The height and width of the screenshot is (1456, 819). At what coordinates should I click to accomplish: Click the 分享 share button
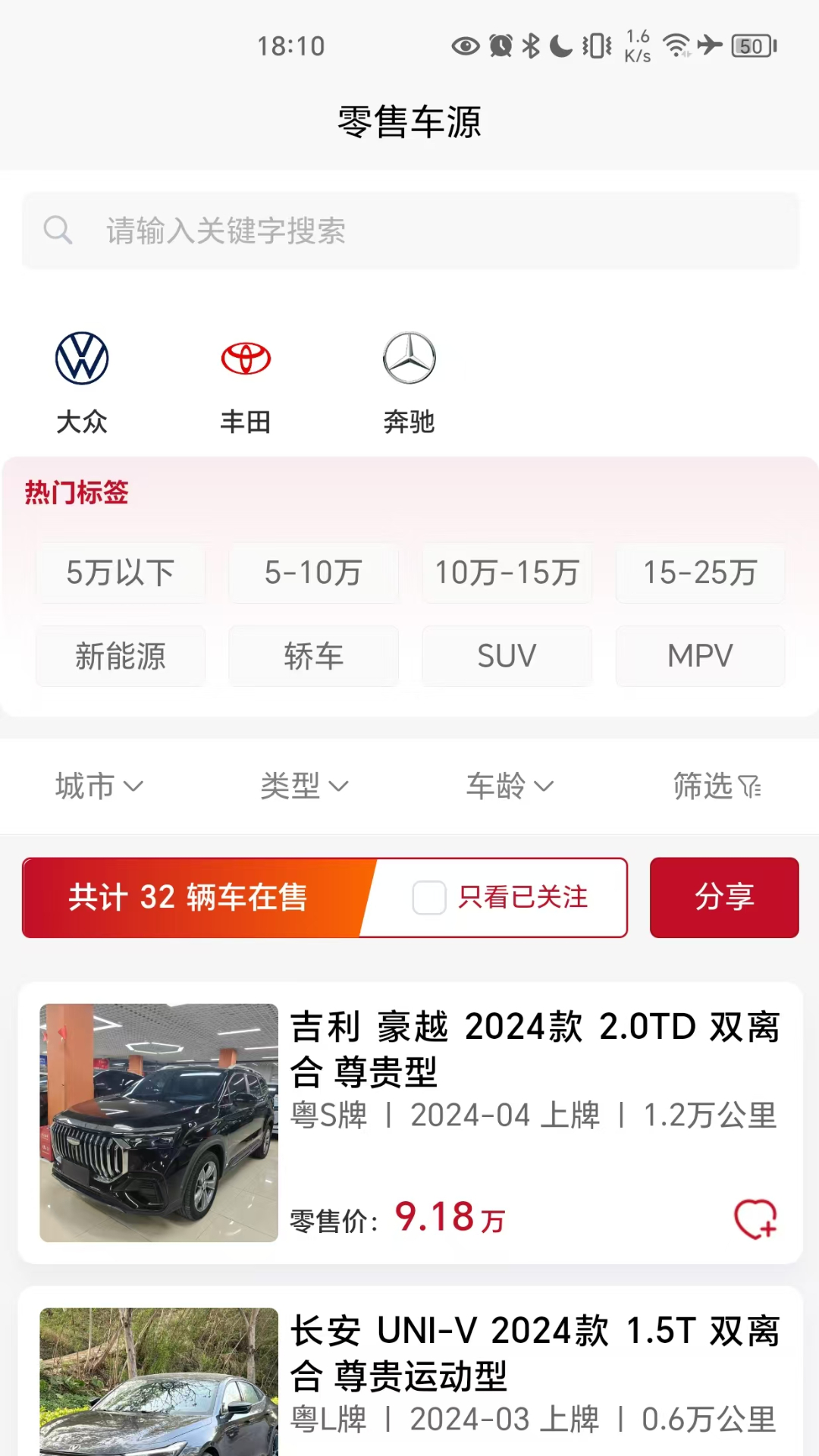[x=723, y=897]
